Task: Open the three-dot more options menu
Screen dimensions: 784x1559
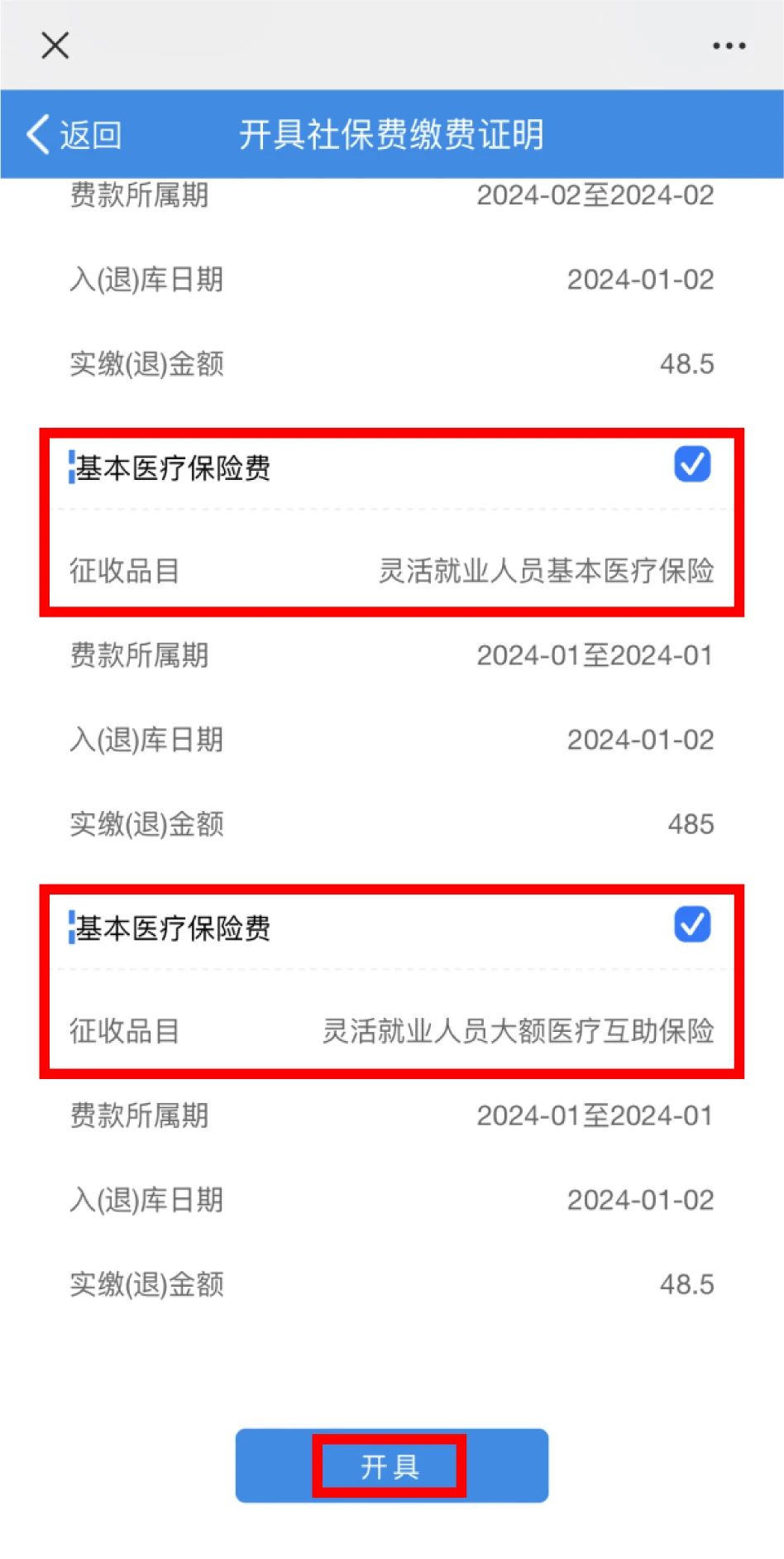Action: pos(729,46)
